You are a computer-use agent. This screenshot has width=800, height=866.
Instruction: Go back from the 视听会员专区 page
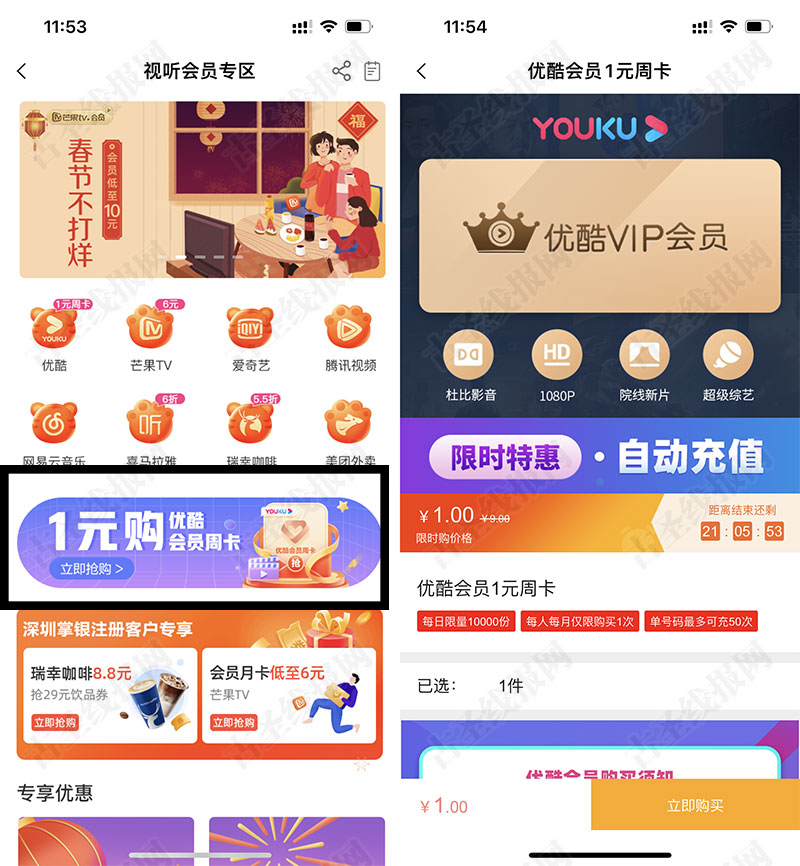[22, 71]
